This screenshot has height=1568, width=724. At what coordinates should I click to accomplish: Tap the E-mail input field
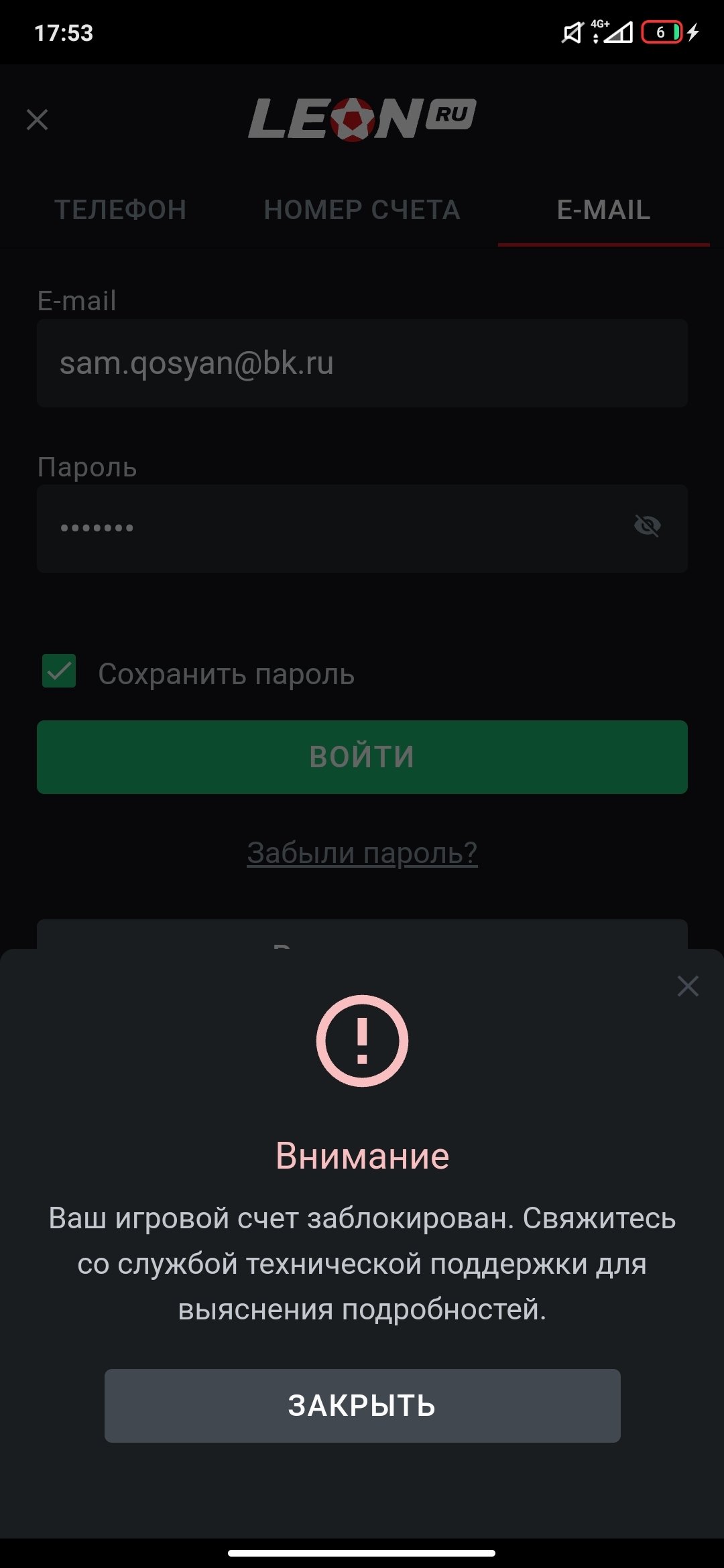(x=362, y=363)
